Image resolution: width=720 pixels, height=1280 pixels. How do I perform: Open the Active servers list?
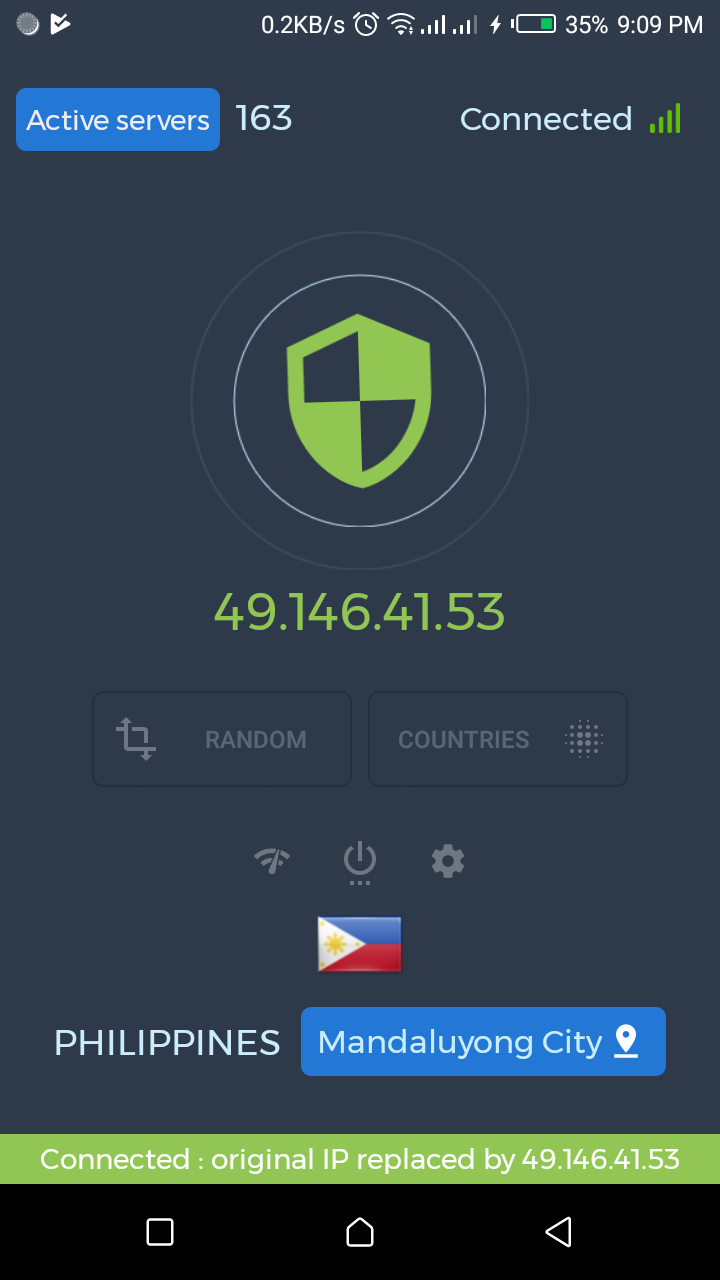118,120
